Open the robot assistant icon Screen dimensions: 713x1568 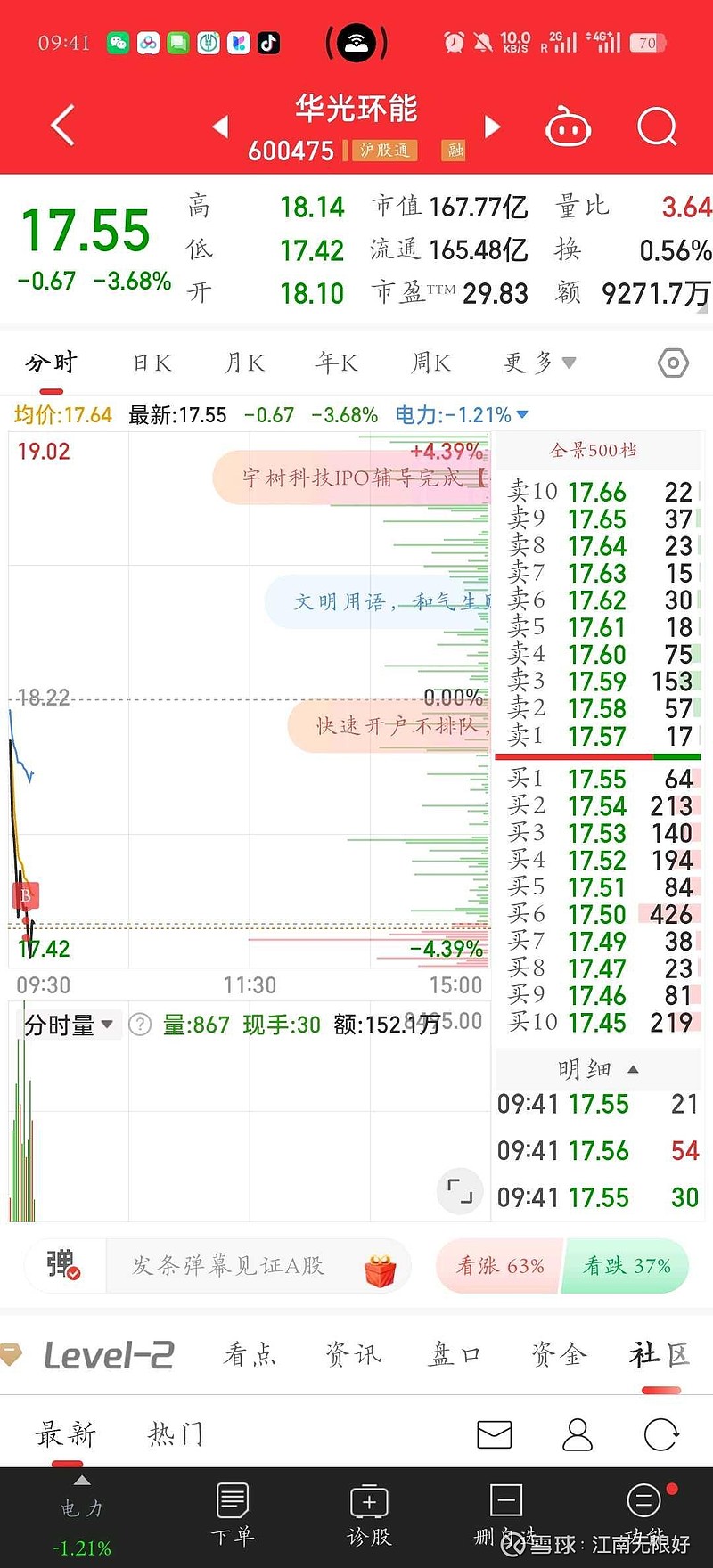568,128
